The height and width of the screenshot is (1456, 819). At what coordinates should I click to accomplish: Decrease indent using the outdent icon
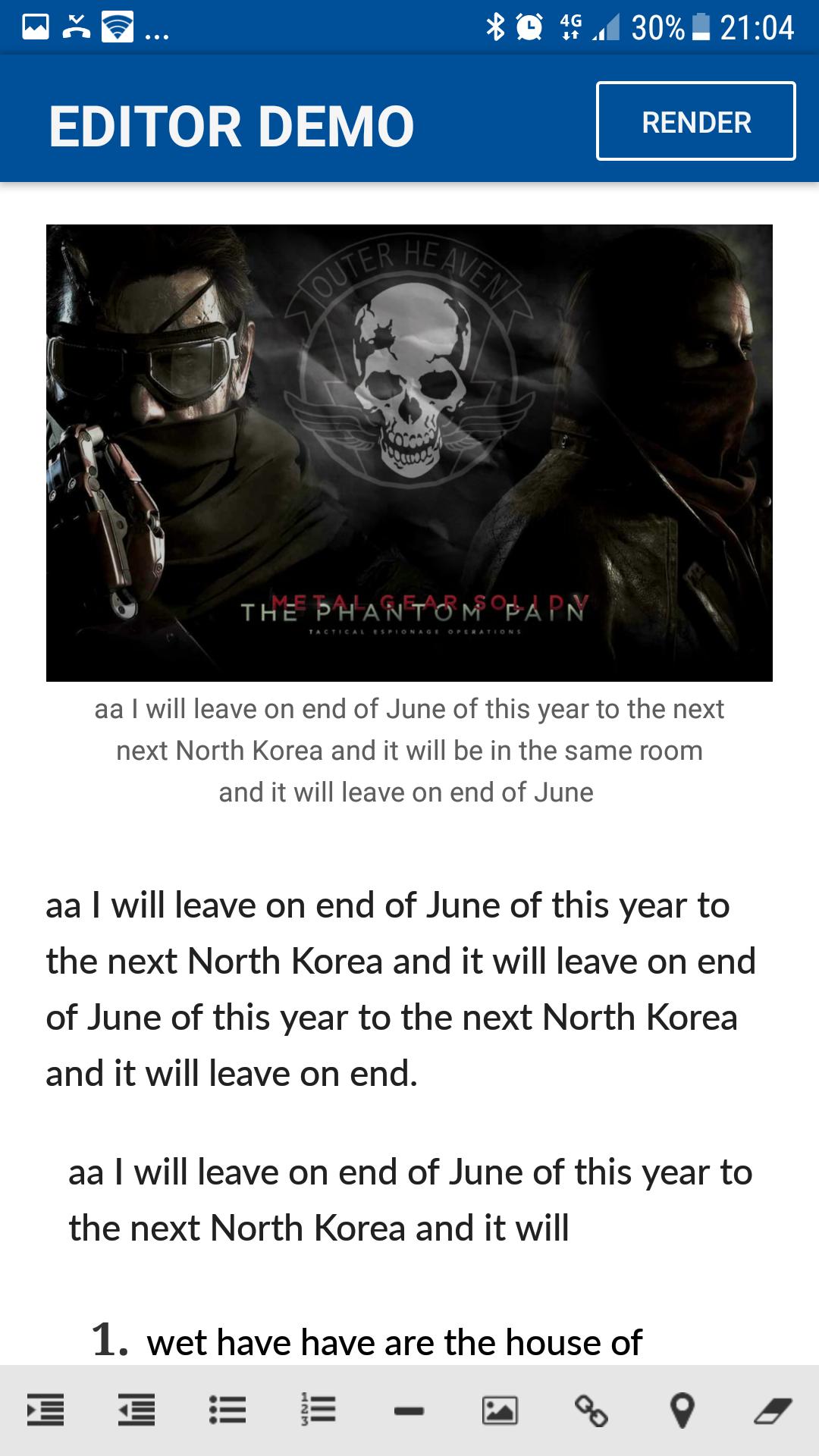(136, 1410)
